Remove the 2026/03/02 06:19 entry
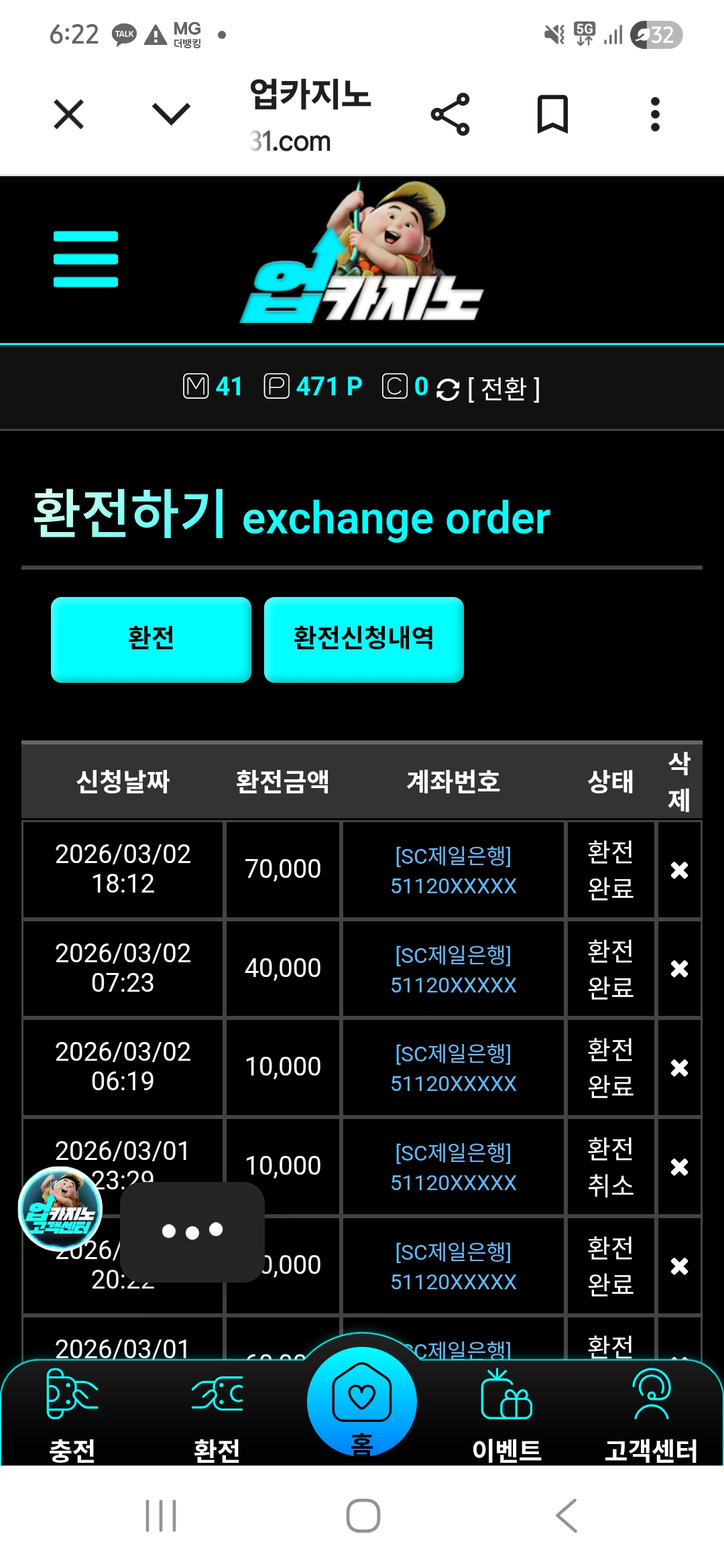The height and width of the screenshot is (1568, 724). [679, 1067]
